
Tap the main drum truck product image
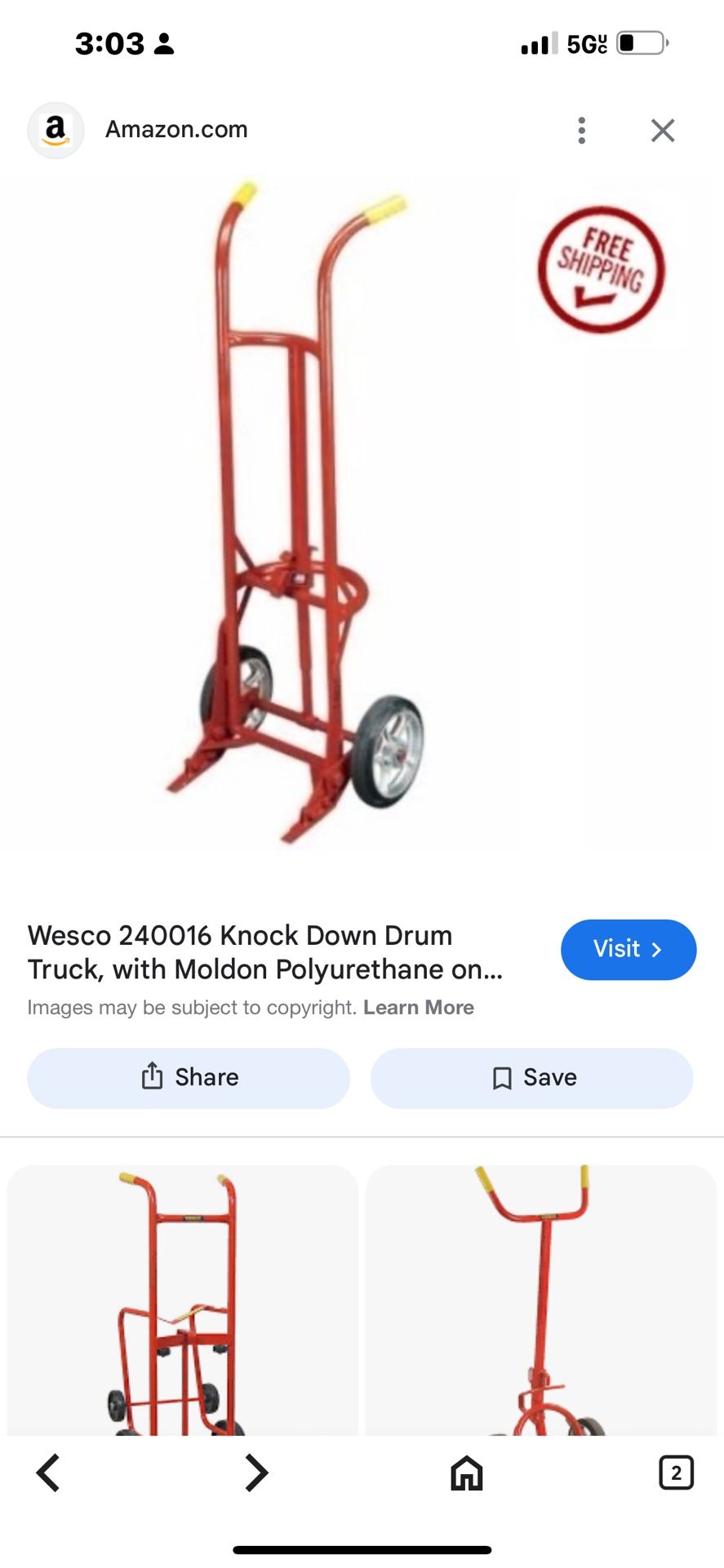click(x=302, y=506)
